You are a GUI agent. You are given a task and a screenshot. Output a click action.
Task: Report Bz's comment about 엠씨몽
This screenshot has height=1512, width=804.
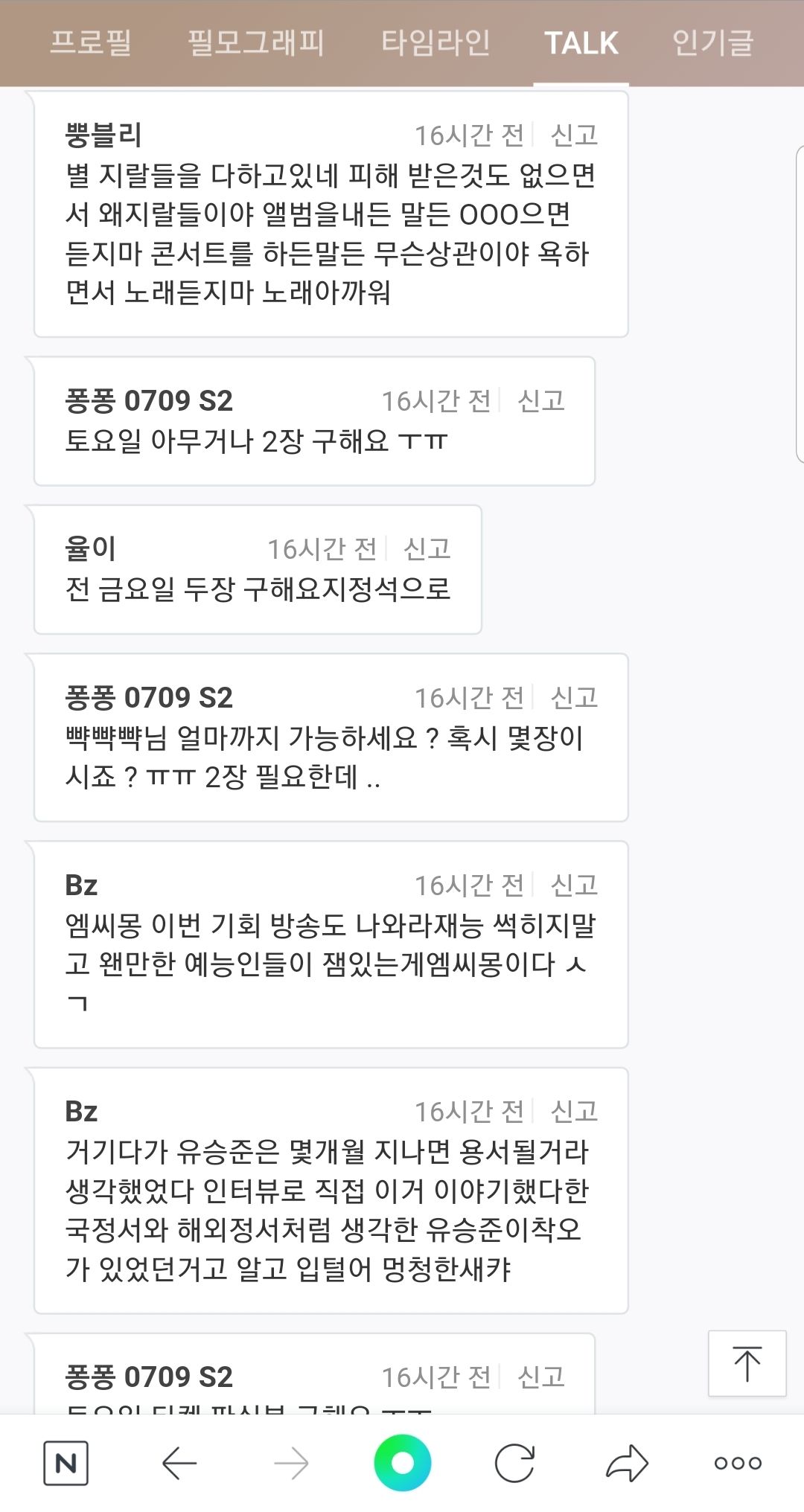[574, 885]
